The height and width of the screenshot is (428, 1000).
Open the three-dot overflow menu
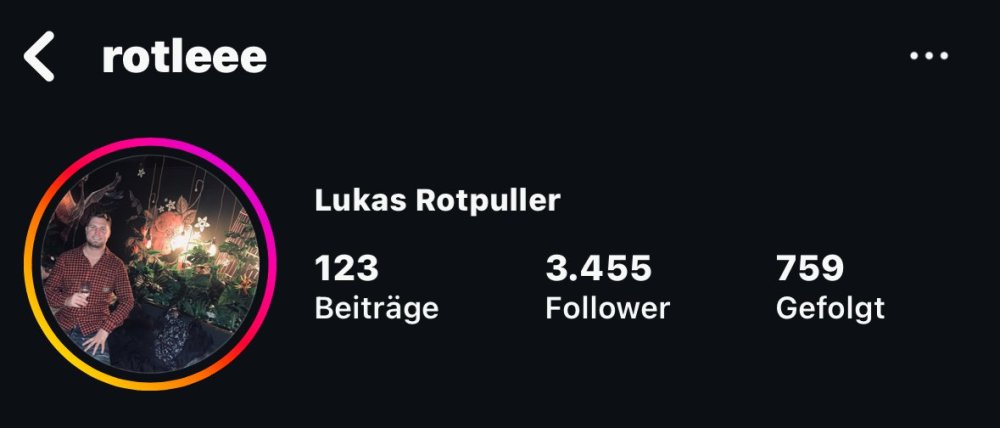(928, 57)
